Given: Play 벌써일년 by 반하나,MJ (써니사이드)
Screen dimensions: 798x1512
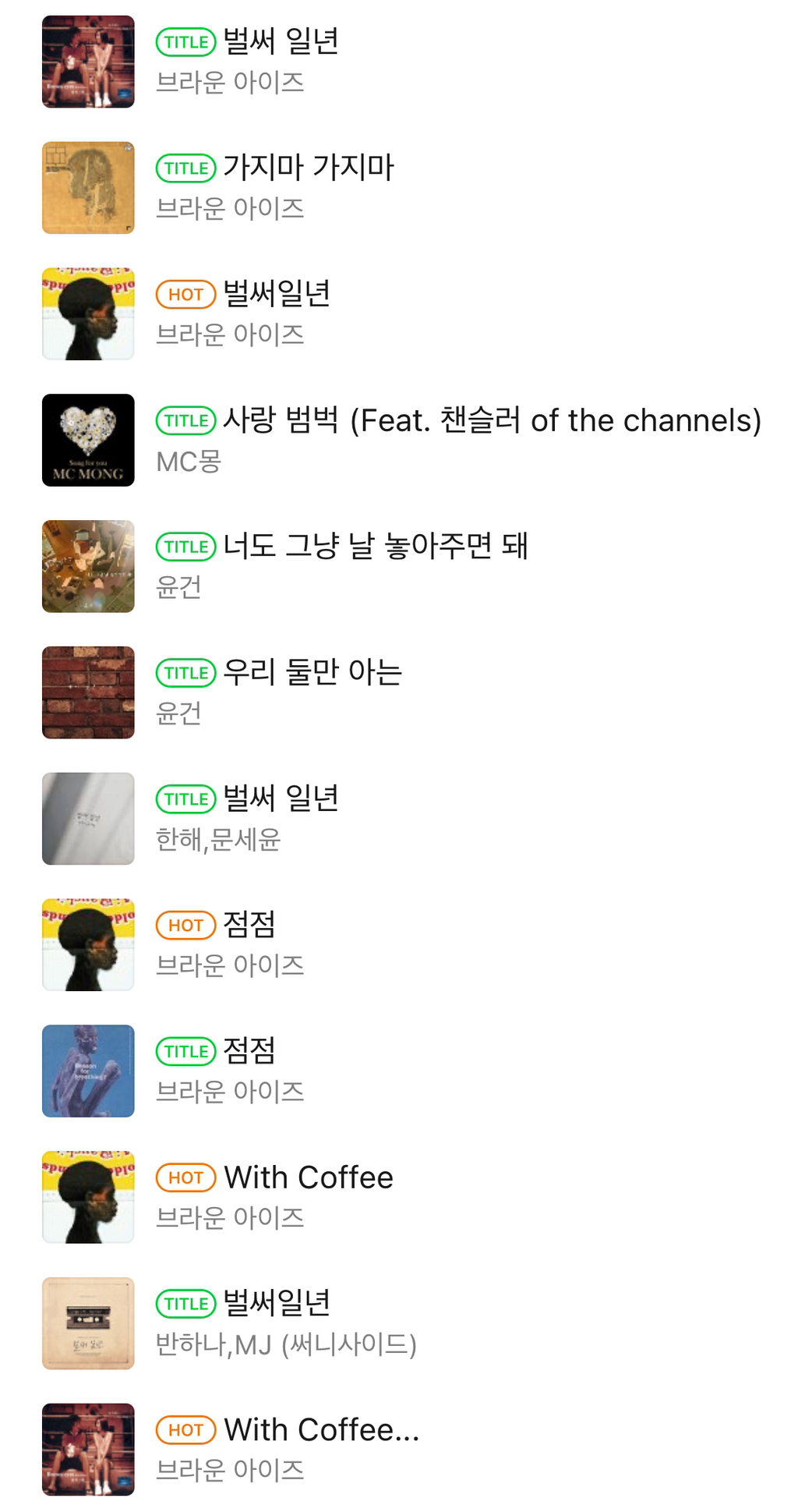Looking at the screenshot, I should pos(277,1304).
